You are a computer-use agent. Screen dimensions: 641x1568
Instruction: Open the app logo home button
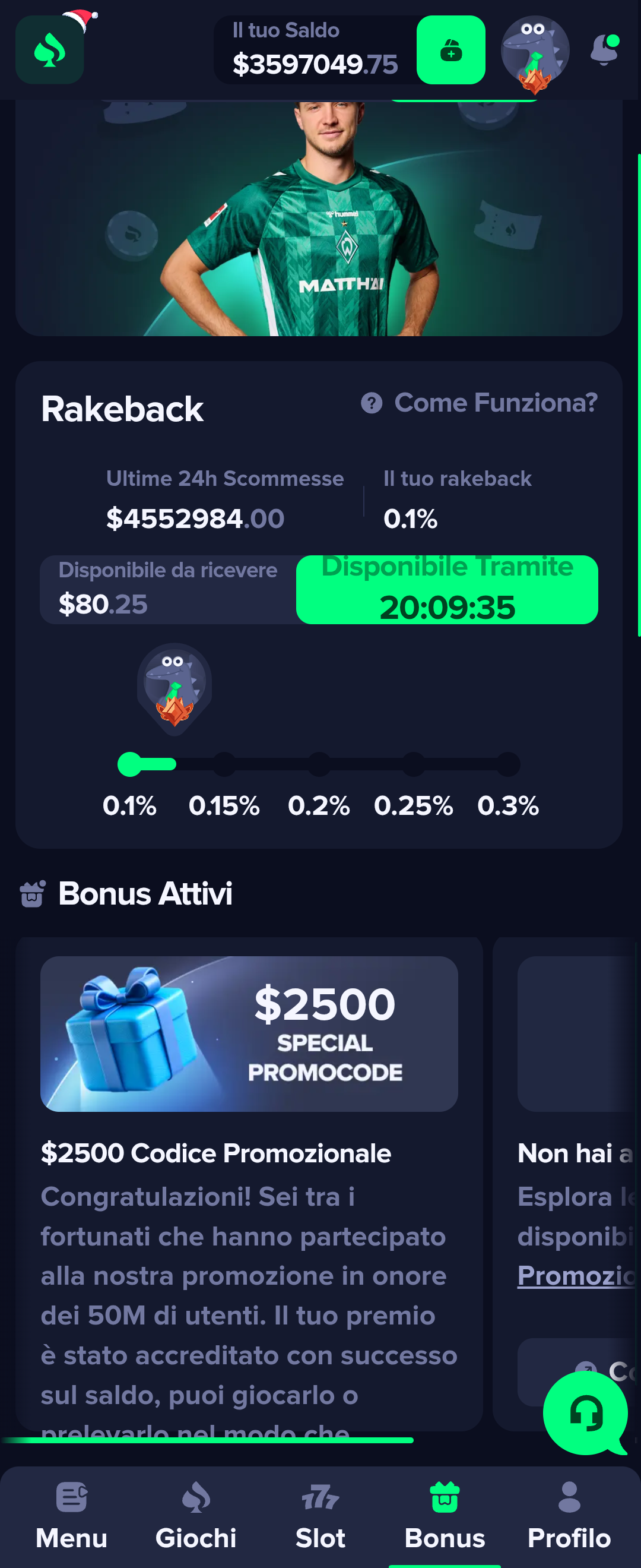(50, 50)
